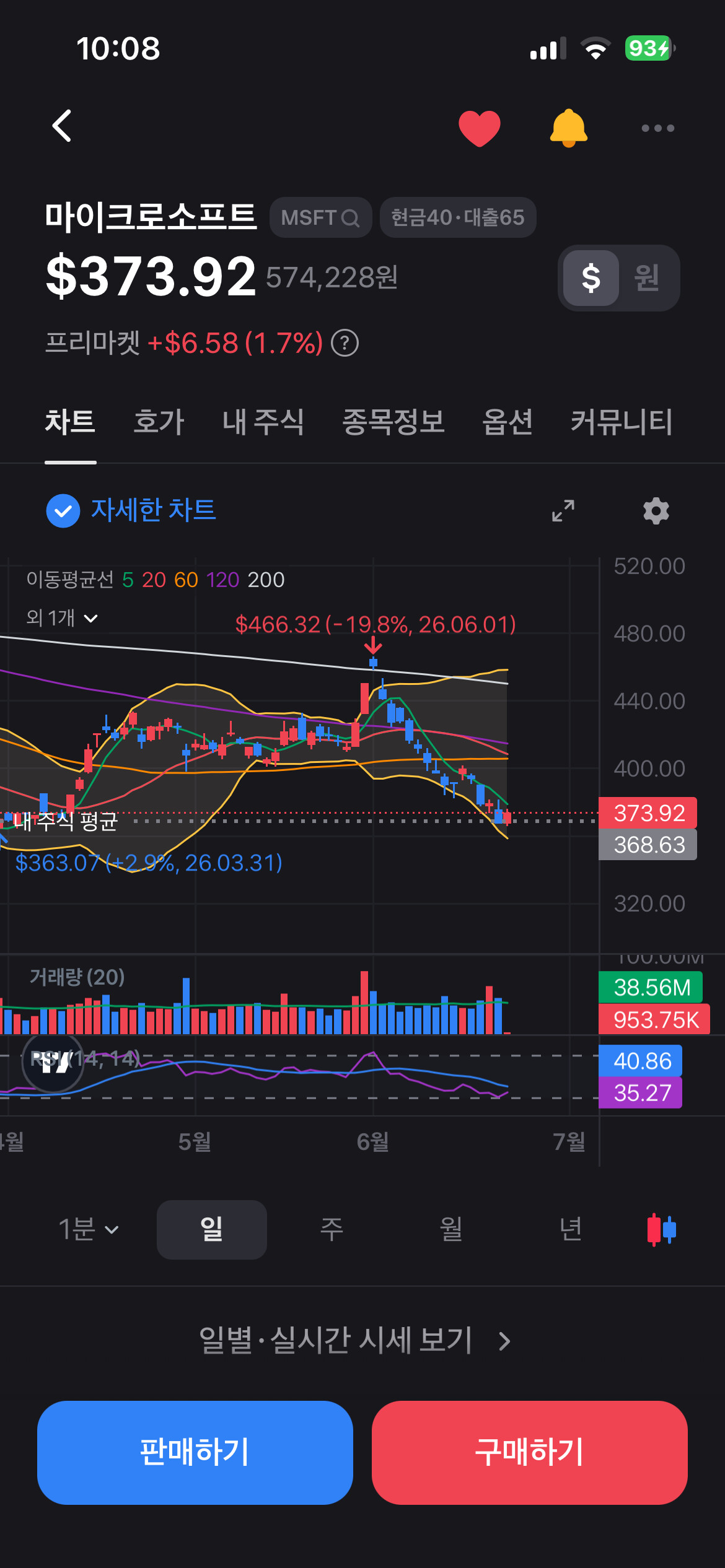The height and width of the screenshot is (1568, 725).
Task: Open the price alert bell
Action: click(x=568, y=128)
